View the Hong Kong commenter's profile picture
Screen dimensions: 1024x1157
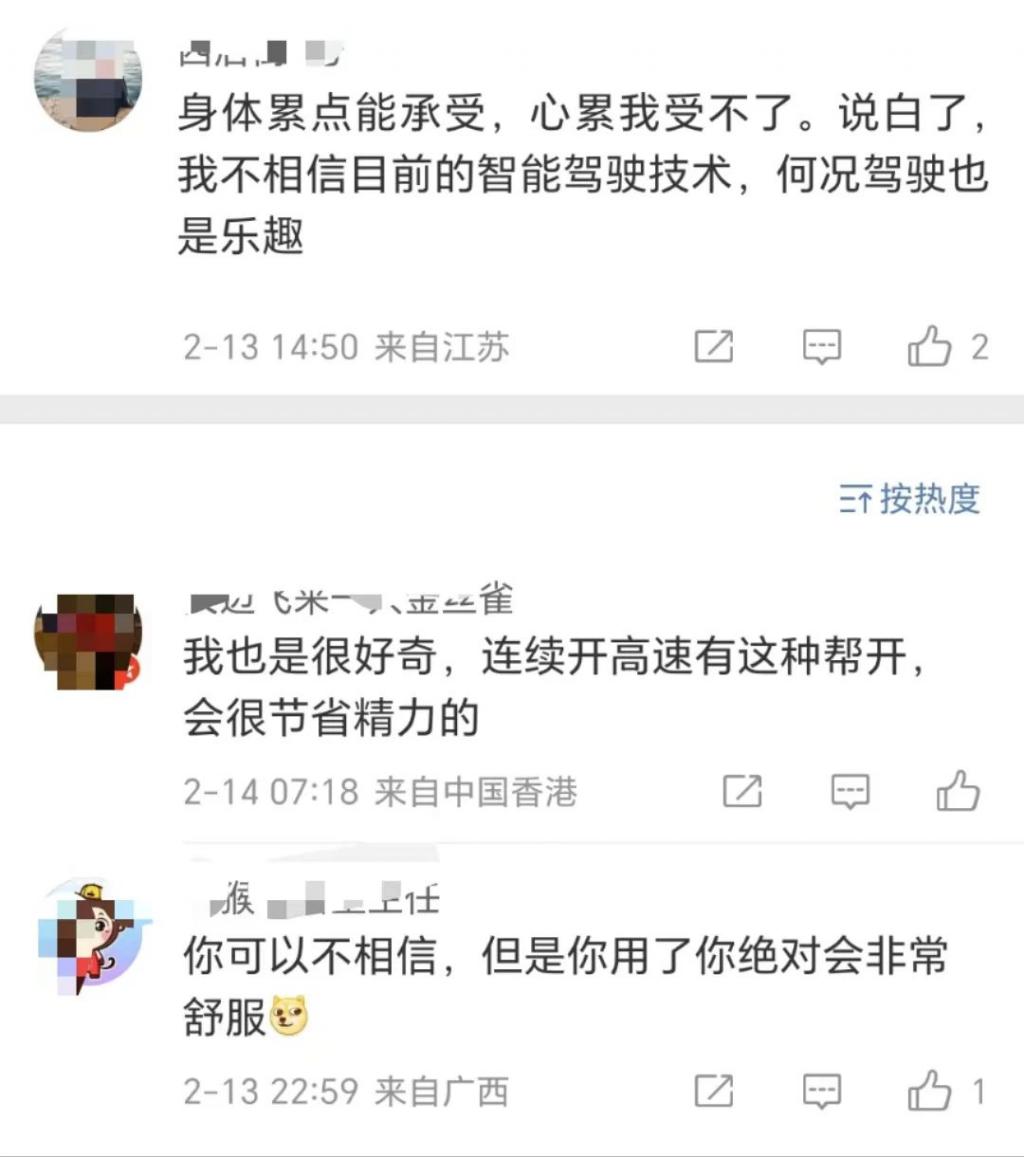click(88, 641)
